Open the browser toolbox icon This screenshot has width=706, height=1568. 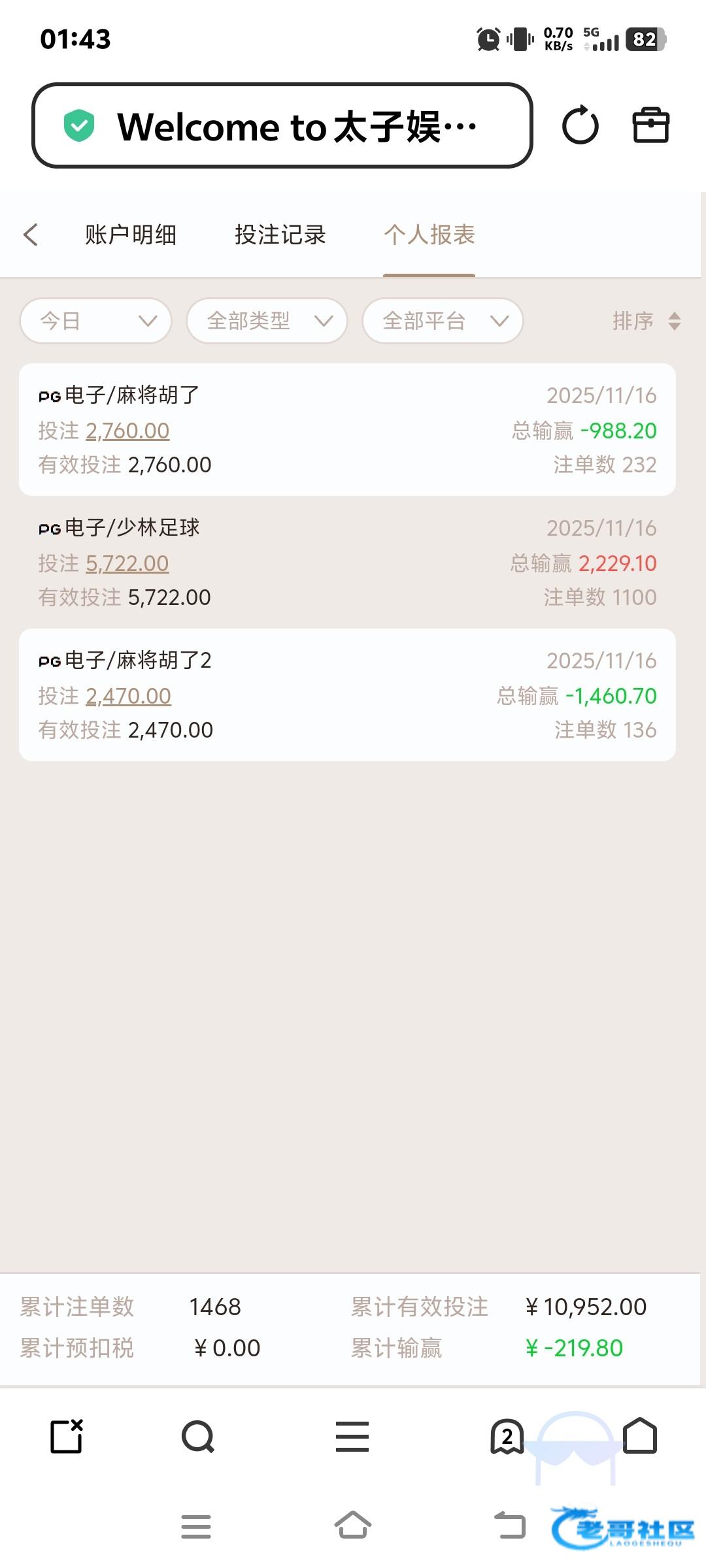coord(651,125)
